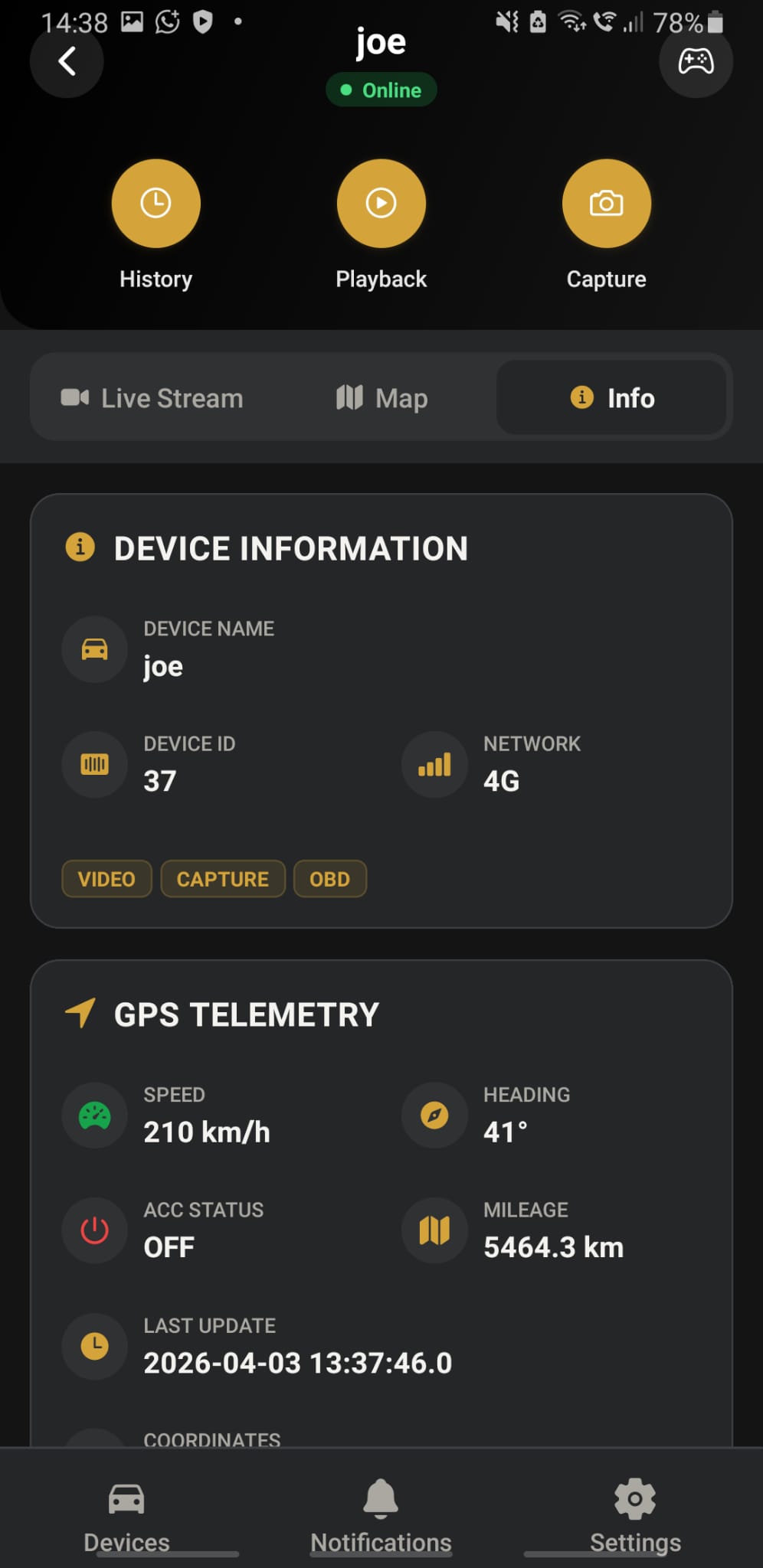Toggle the VIDEO capability chip

106,879
